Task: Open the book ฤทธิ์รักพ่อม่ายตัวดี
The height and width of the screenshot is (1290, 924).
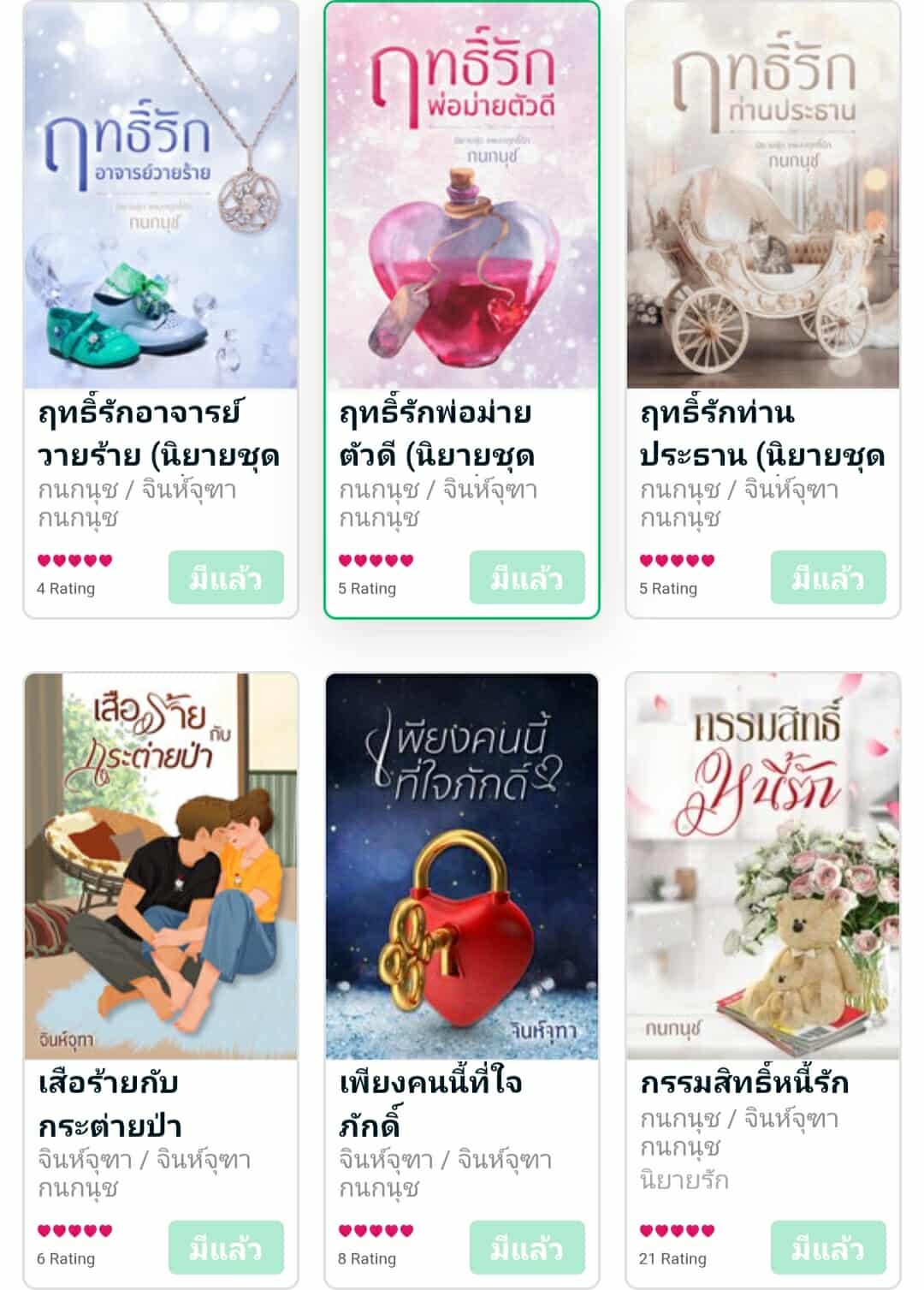Action: pyautogui.click(x=462, y=197)
